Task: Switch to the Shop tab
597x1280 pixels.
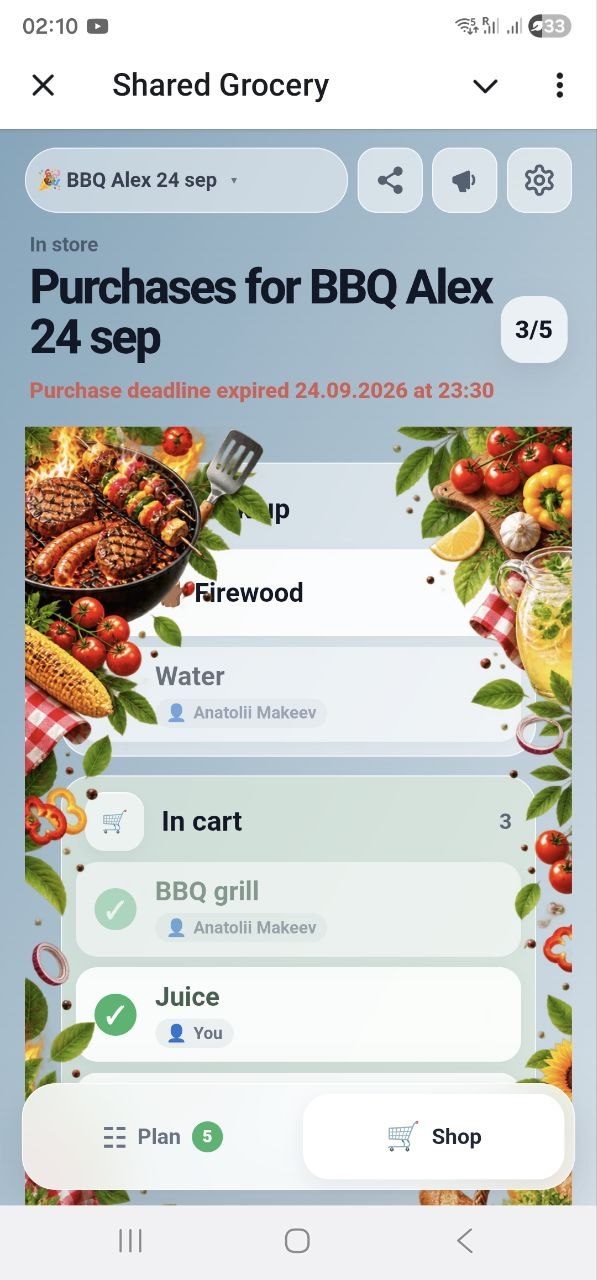Action: pos(434,1137)
